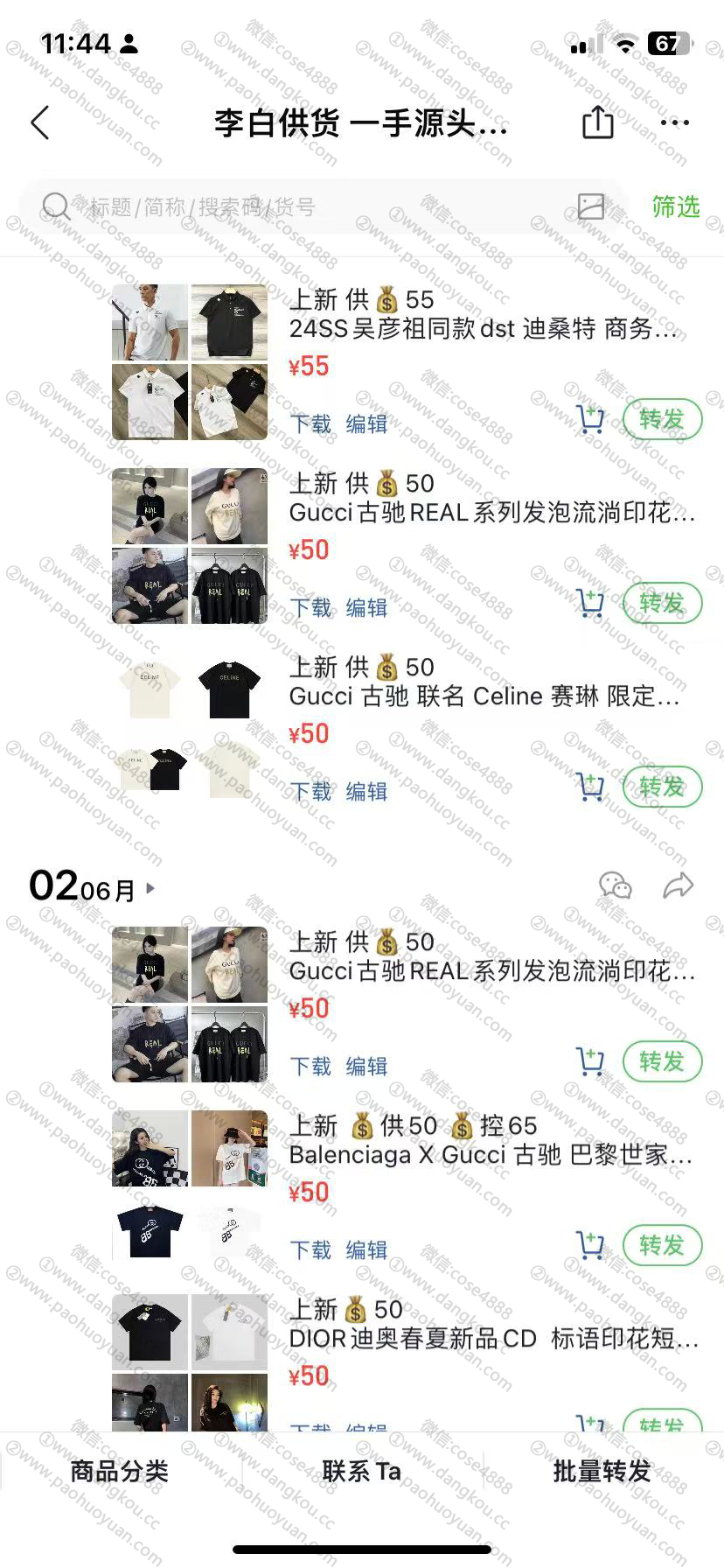724x1568 pixels.
Task: Open 批量转发 bulk forwarding
Action: click(602, 1472)
